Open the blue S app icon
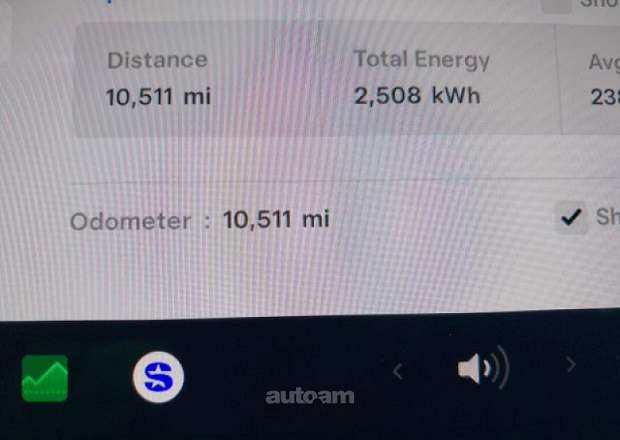The height and width of the screenshot is (440, 620). tap(158, 377)
